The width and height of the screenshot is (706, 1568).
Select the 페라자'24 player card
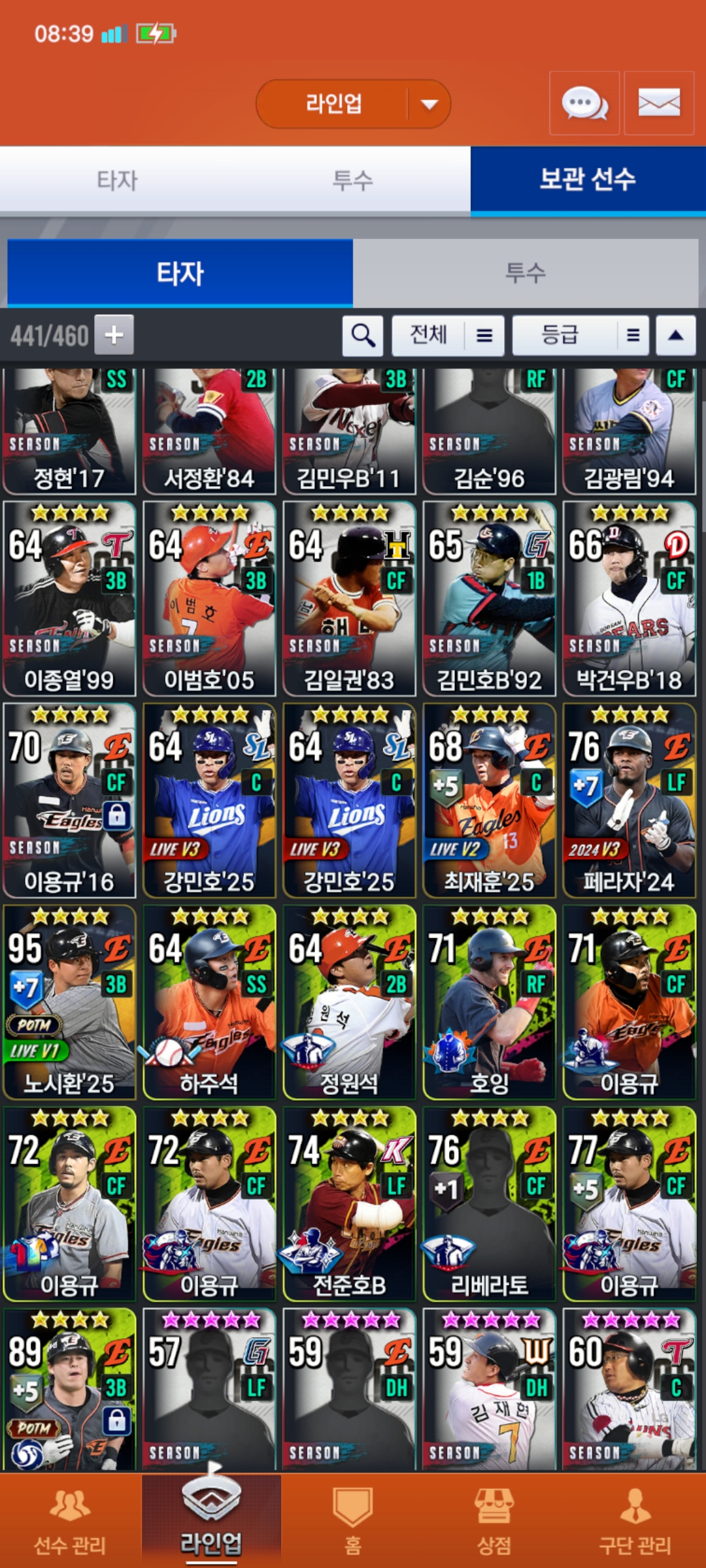click(629, 800)
